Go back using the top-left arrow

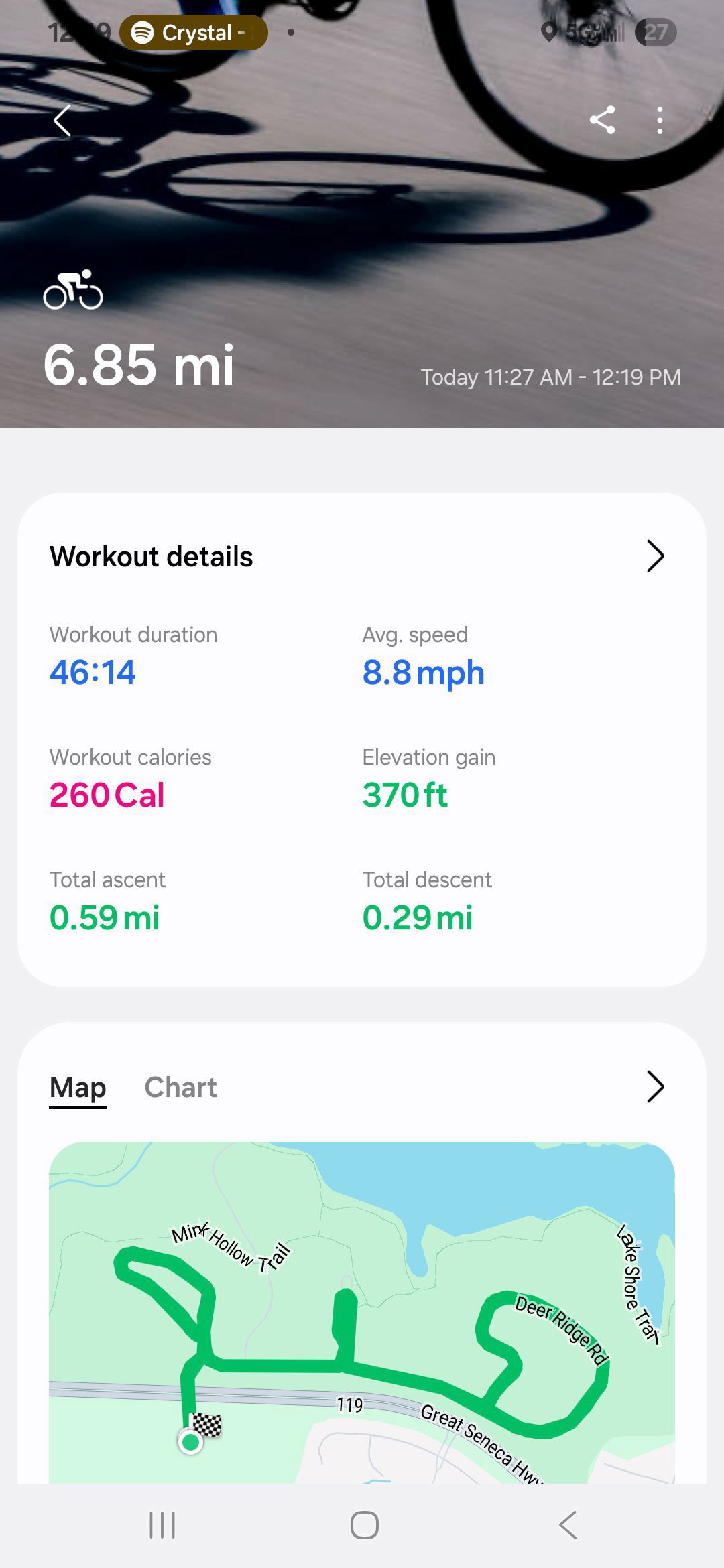pyautogui.click(x=62, y=121)
